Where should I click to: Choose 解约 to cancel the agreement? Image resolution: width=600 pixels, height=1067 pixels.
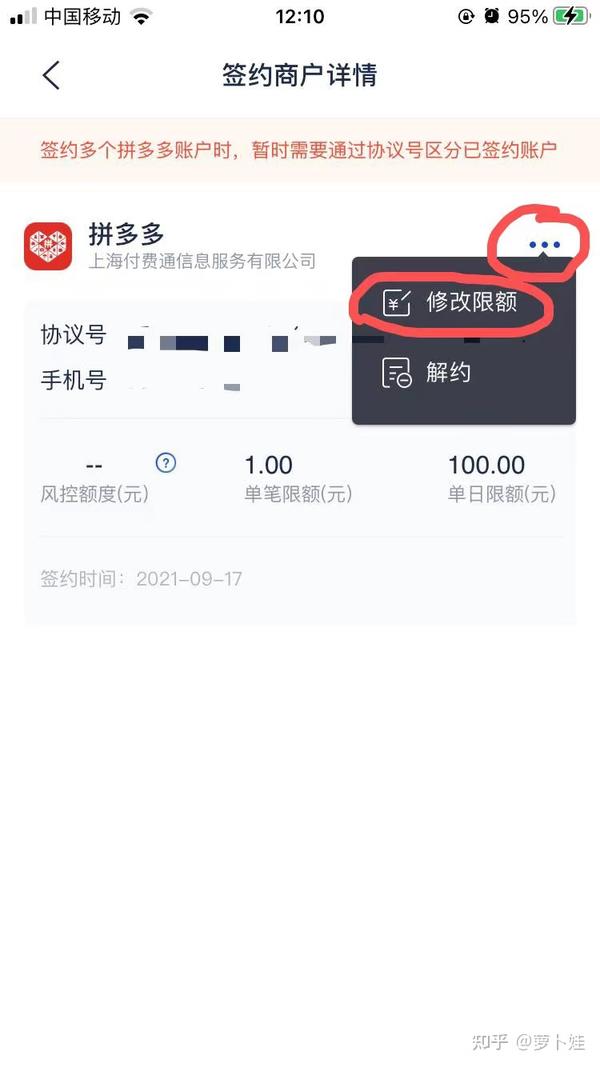pyautogui.click(x=426, y=373)
